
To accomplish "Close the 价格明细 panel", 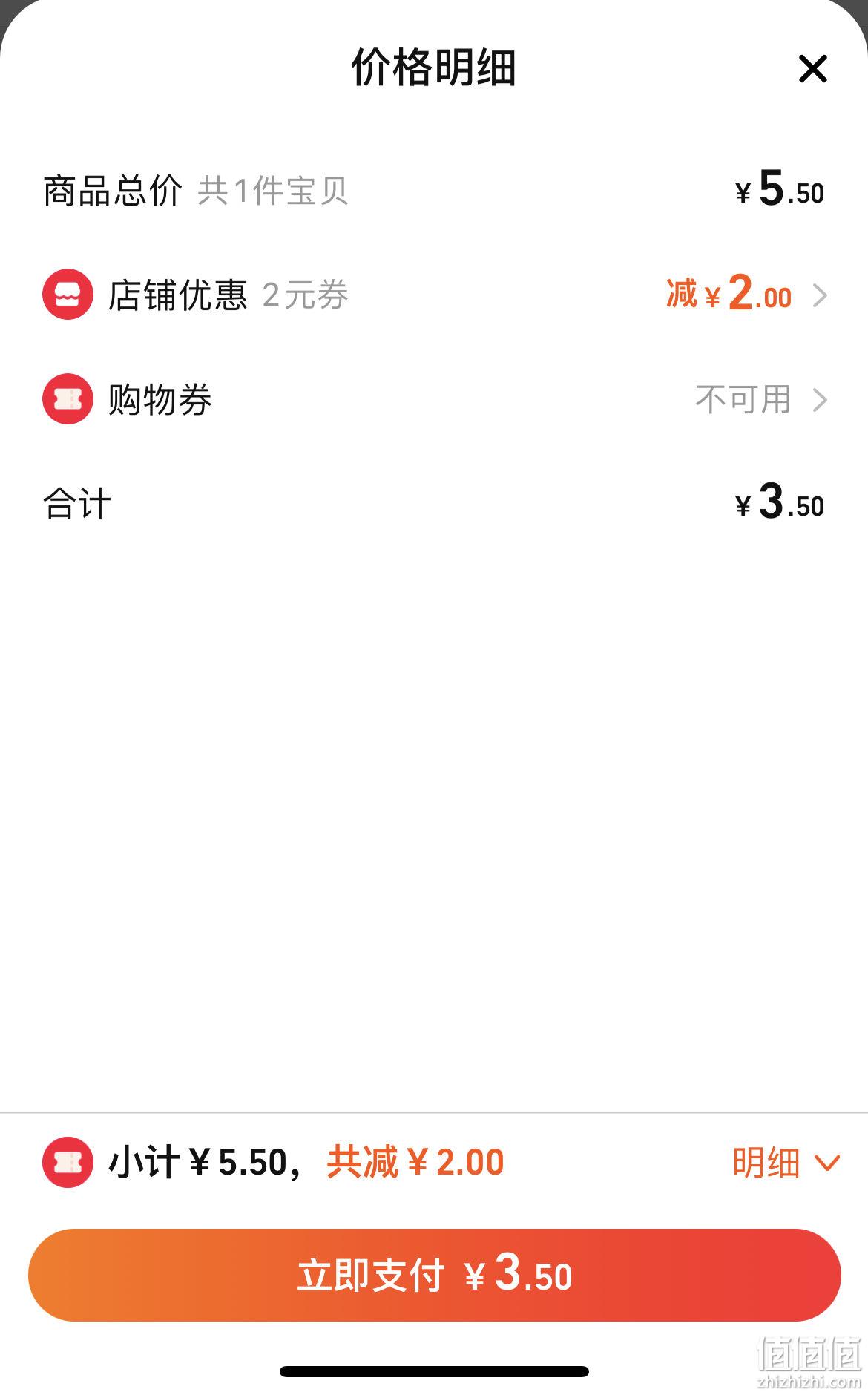I will click(812, 69).
